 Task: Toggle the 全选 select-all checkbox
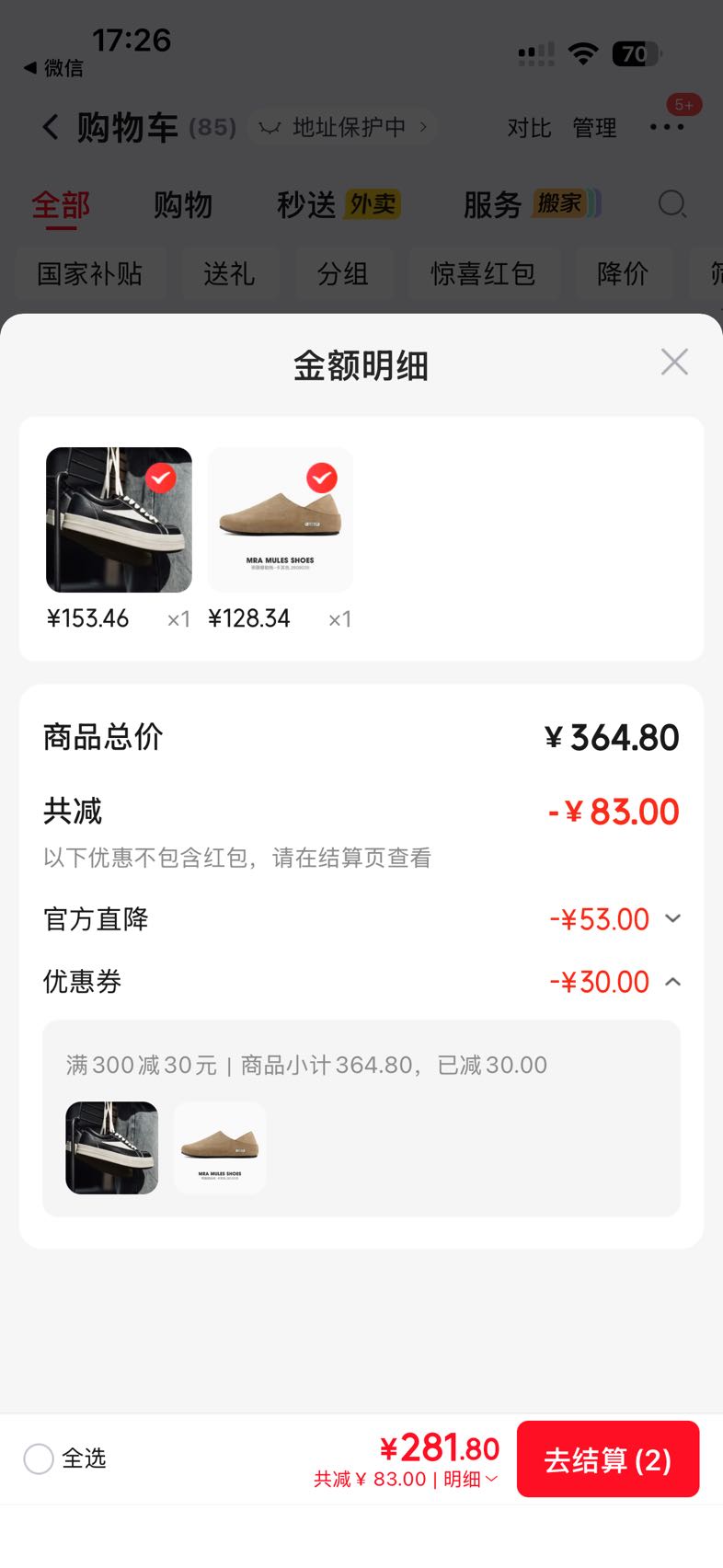click(39, 1458)
